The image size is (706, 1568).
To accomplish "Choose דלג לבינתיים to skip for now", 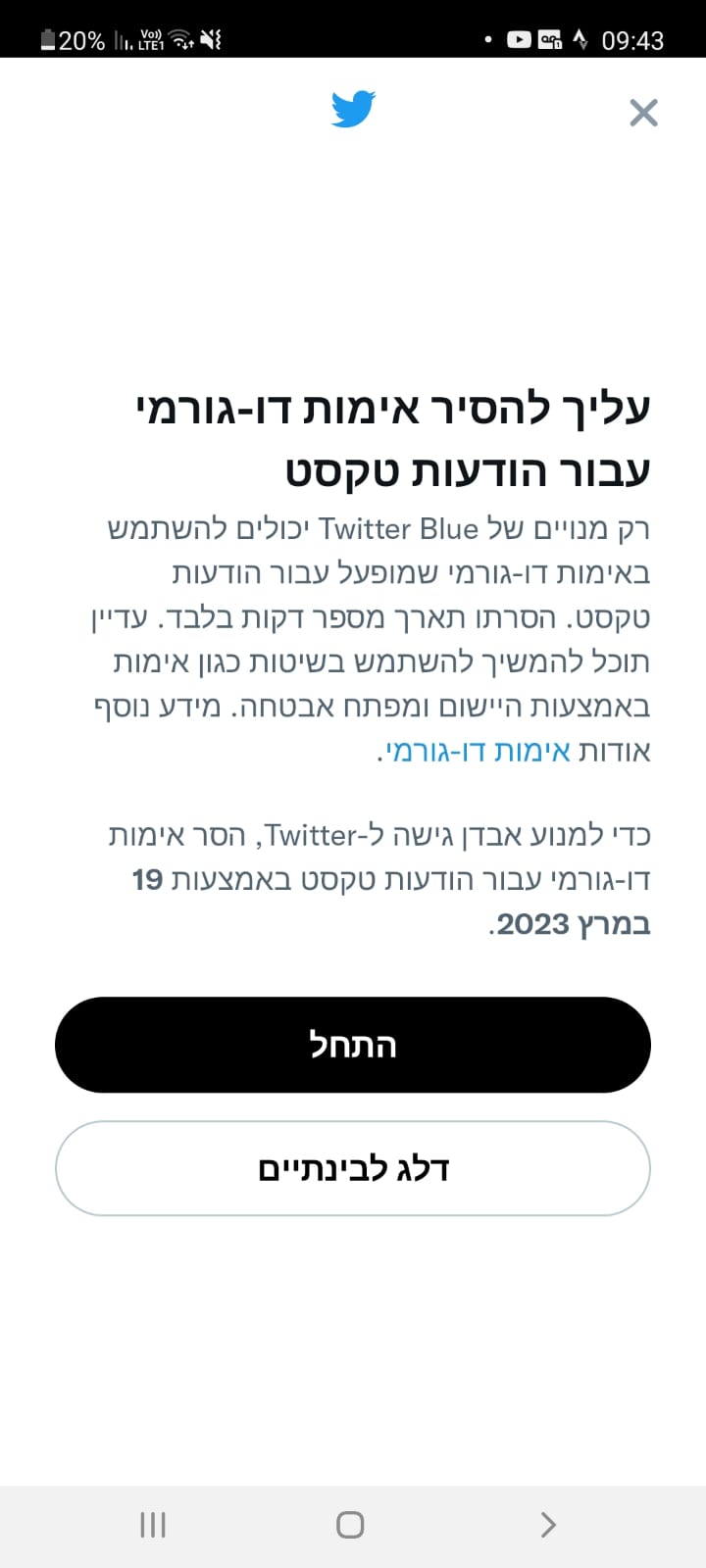I will pyautogui.click(x=353, y=1168).
